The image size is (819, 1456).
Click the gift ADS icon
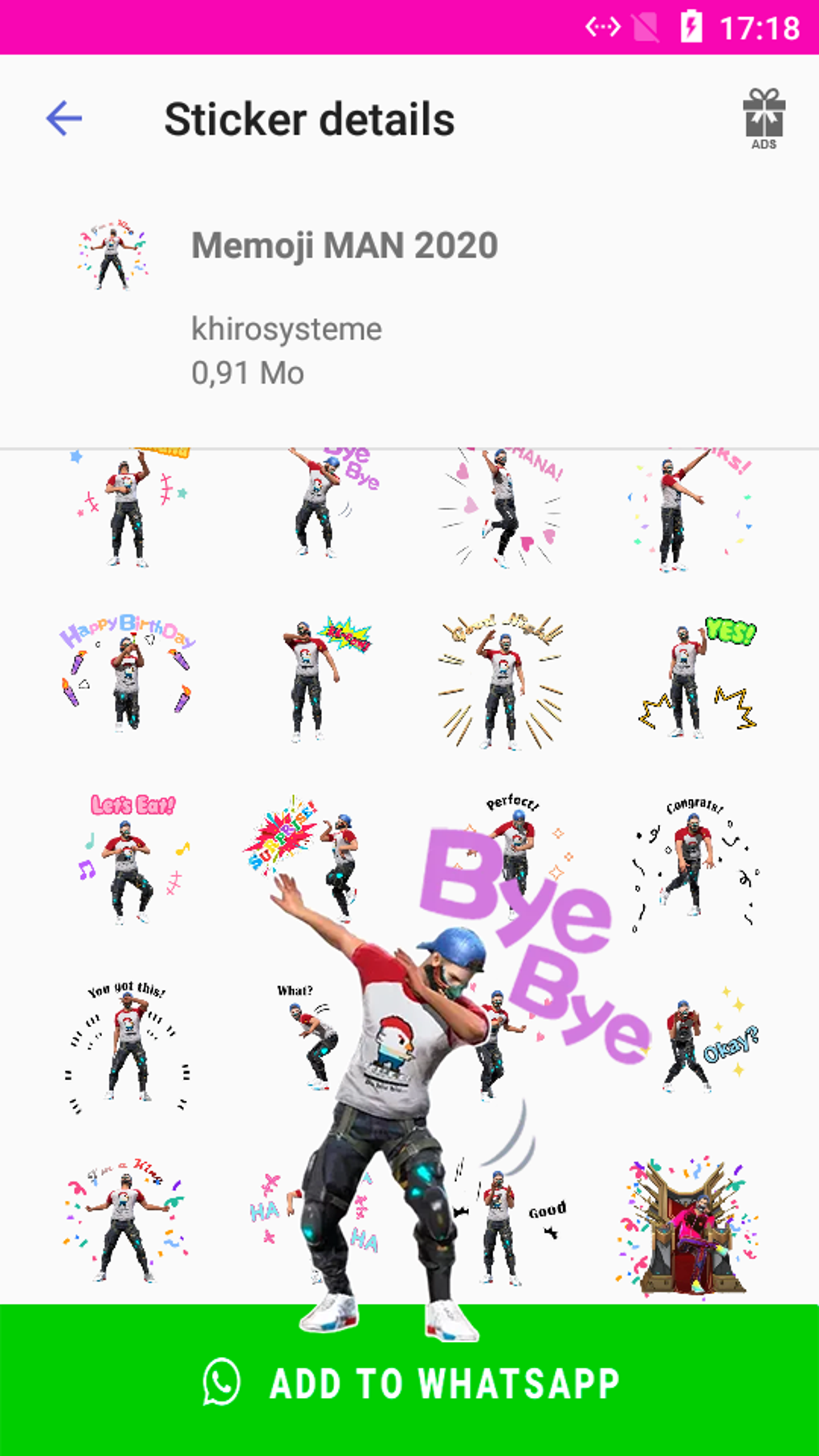pyautogui.click(x=764, y=117)
